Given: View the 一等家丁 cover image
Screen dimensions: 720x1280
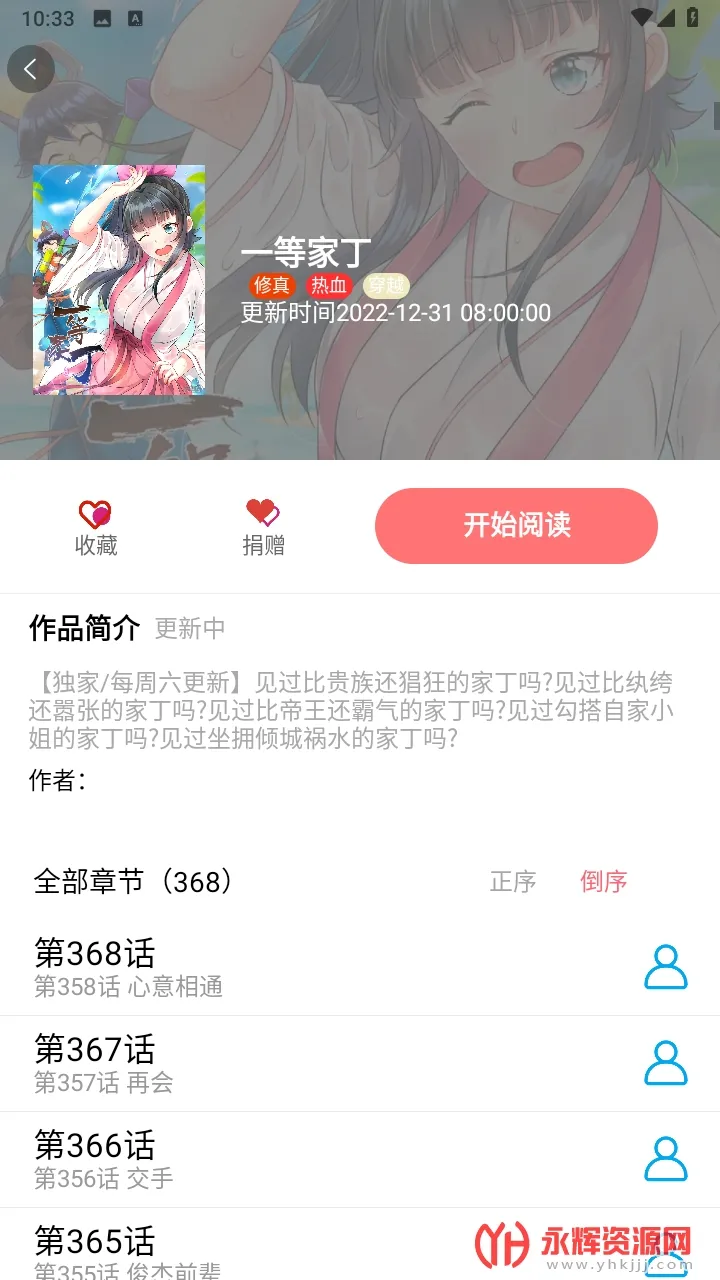Looking at the screenshot, I should click(119, 279).
